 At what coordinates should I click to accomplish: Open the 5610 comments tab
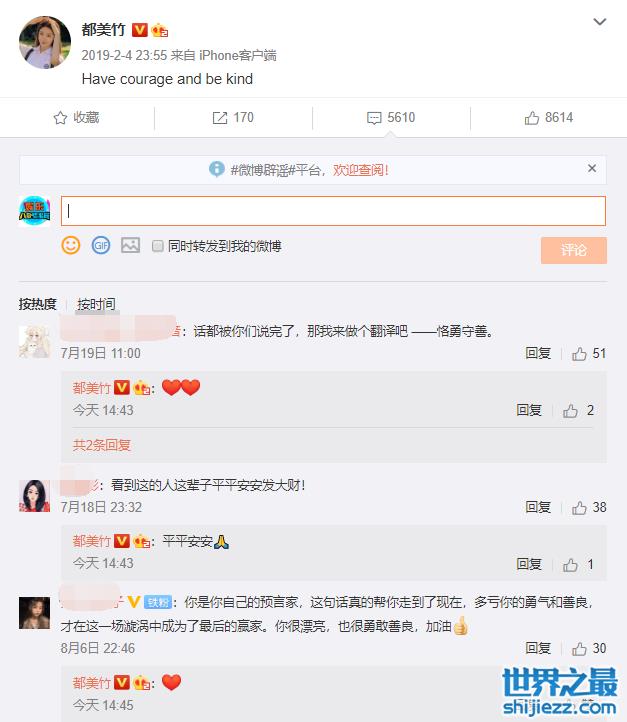[391, 118]
